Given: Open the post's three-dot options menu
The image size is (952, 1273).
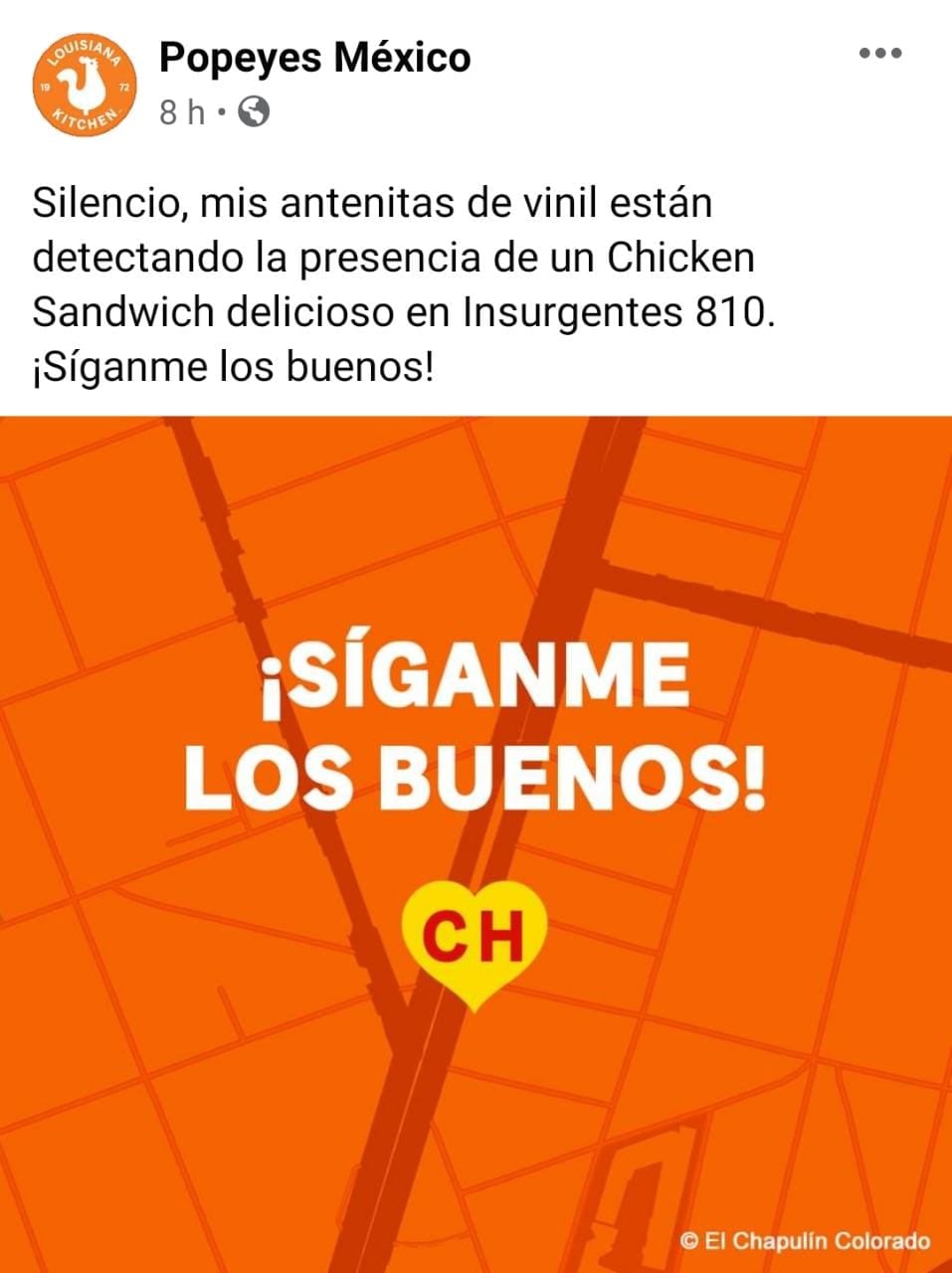Looking at the screenshot, I should tap(880, 54).
